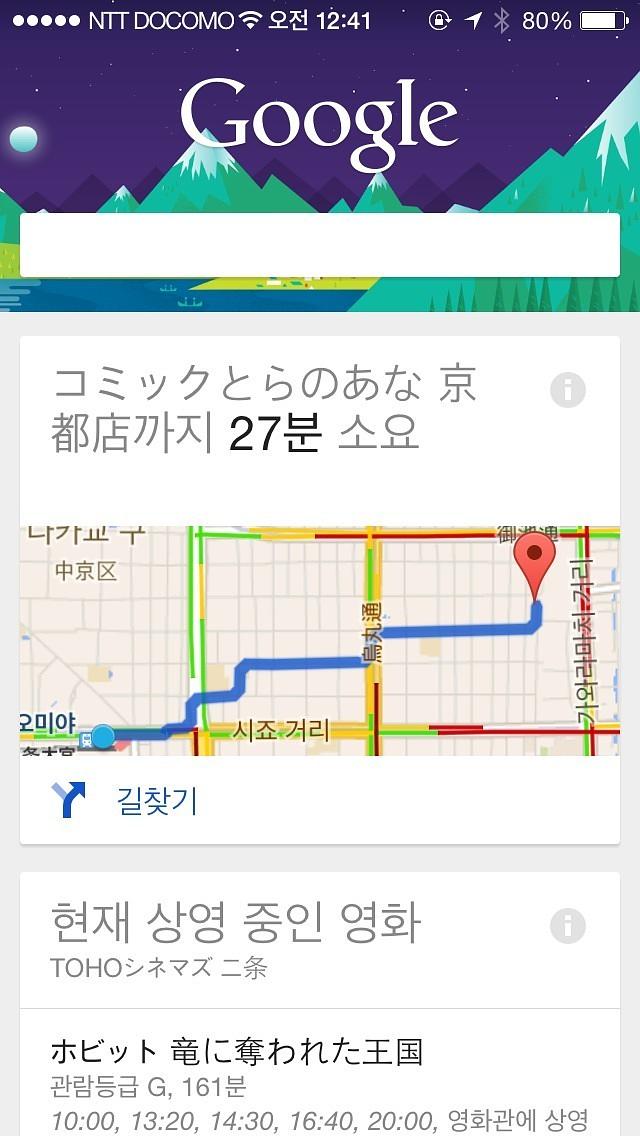
Task: Tap the Google search box
Action: pos(320,245)
